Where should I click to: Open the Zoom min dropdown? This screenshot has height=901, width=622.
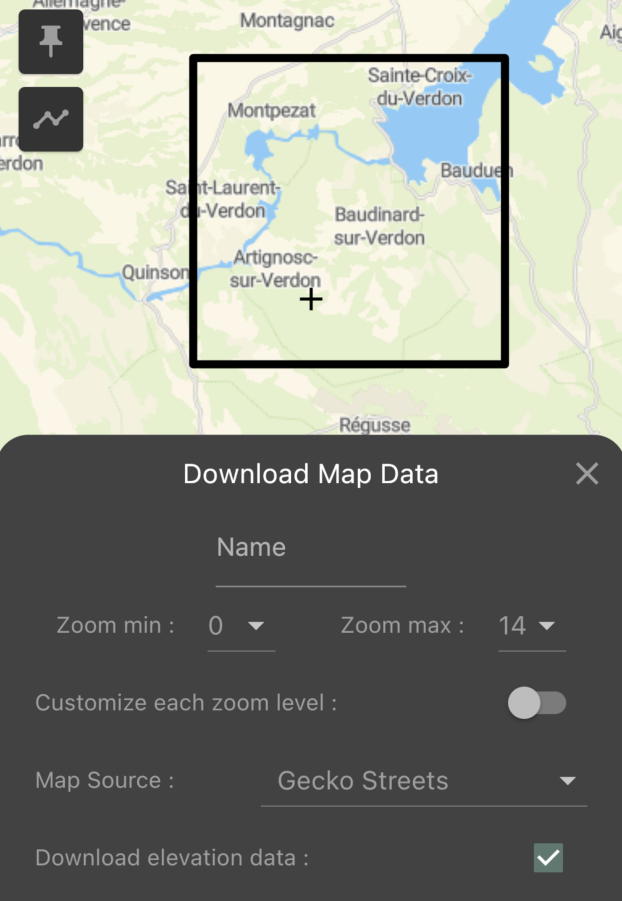point(240,626)
